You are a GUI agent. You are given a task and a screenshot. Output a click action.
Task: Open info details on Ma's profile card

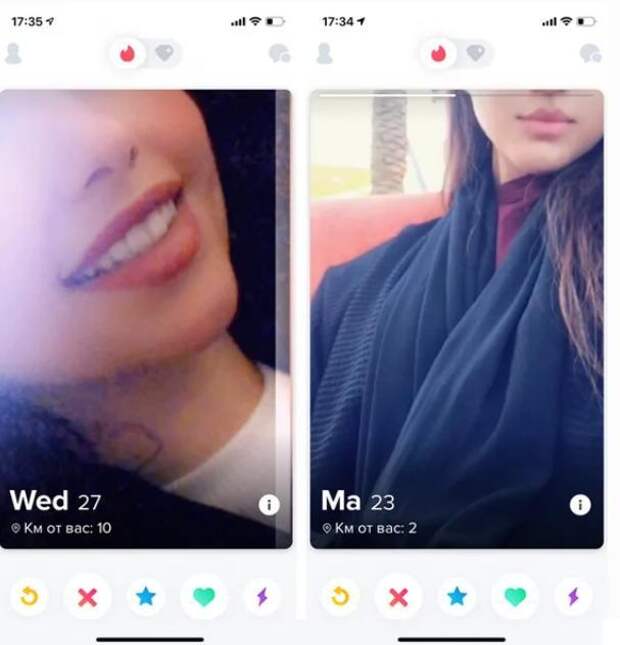tap(580, 505)
